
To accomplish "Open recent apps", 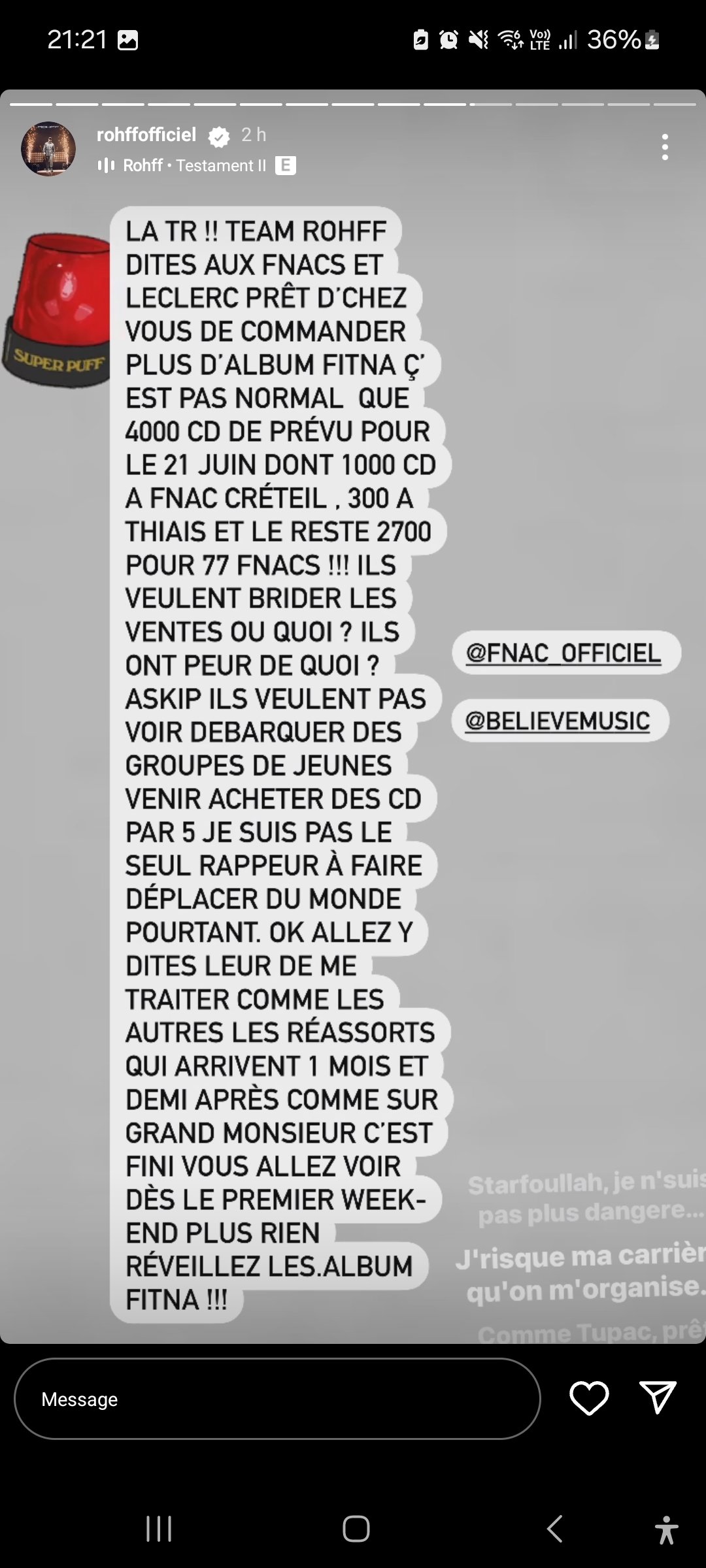I will 159,1529.
